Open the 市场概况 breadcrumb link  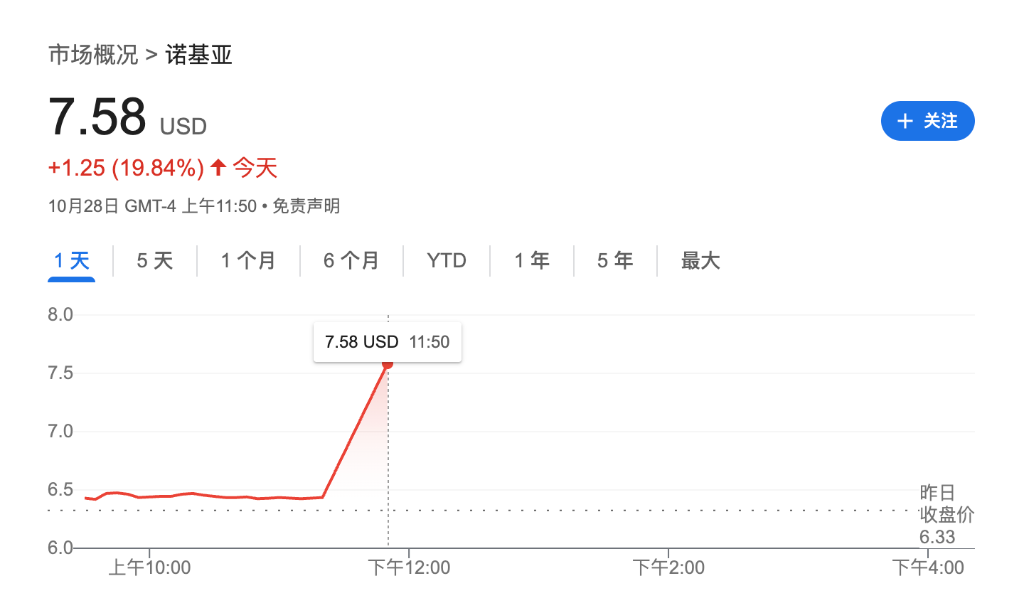(93, 55)
